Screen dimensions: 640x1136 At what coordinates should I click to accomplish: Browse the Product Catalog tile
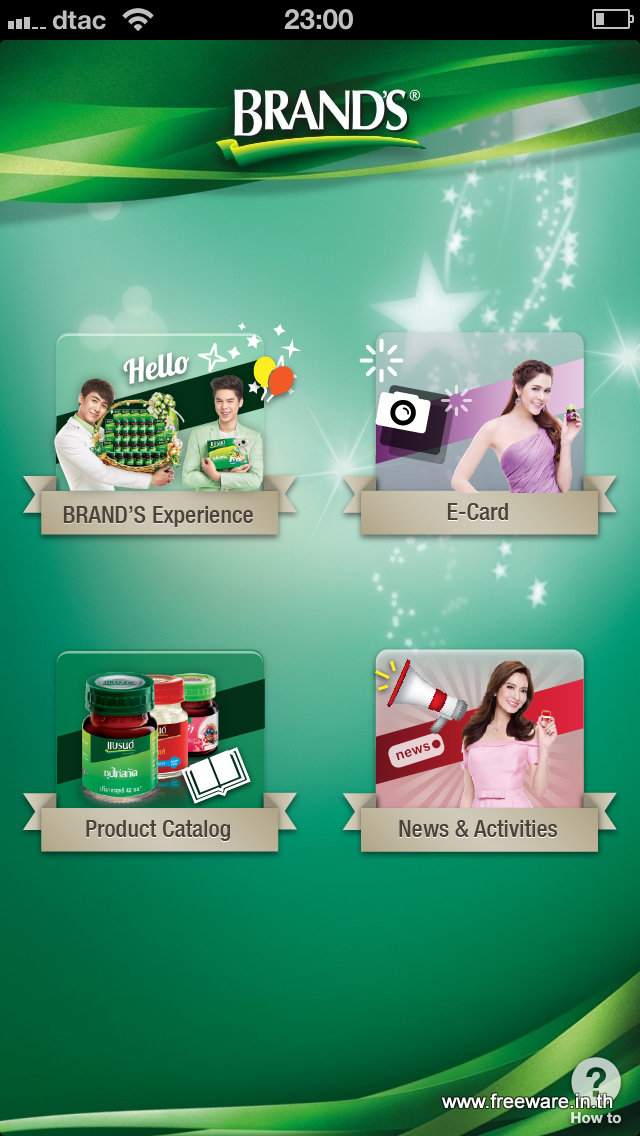[x=159, y=751]
